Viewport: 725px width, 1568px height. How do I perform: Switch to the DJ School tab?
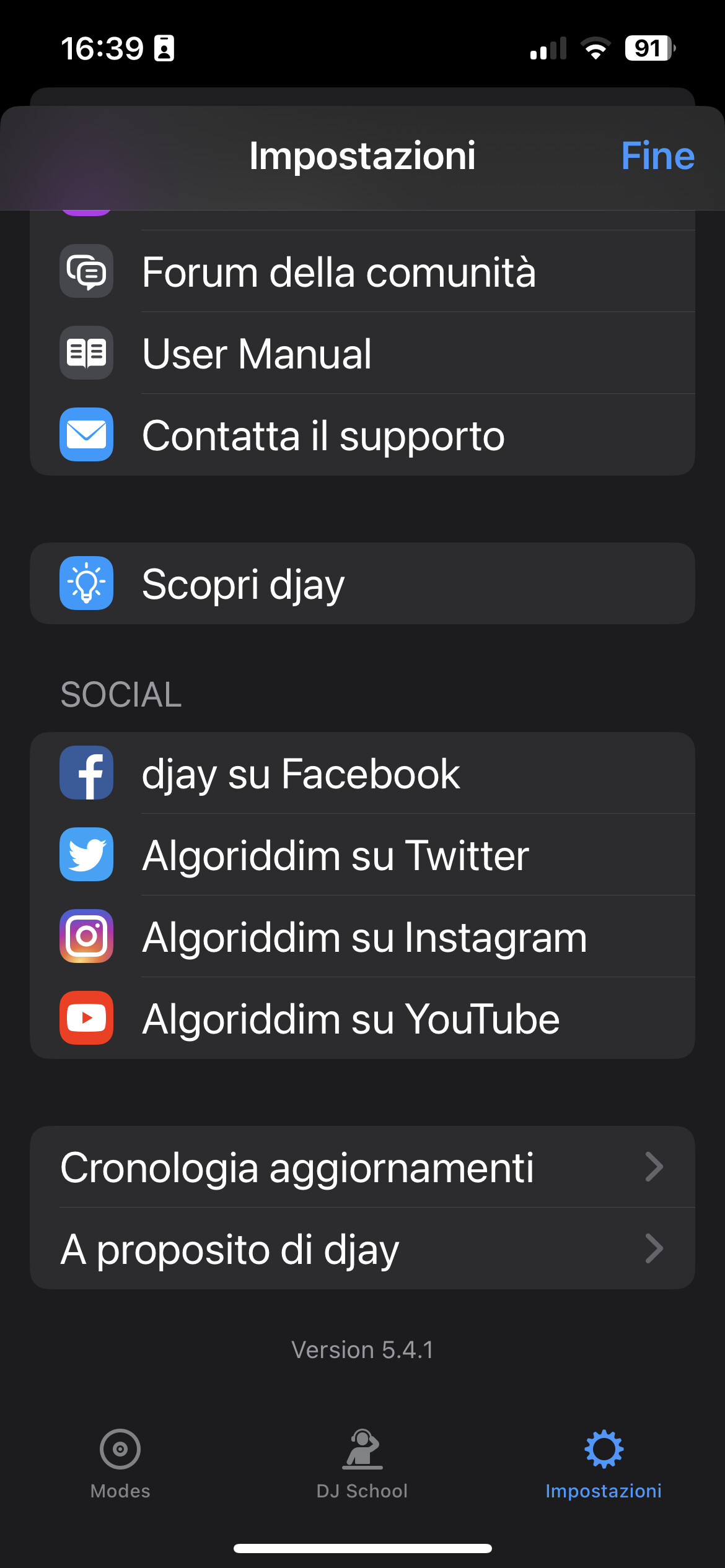[362, 1464]
